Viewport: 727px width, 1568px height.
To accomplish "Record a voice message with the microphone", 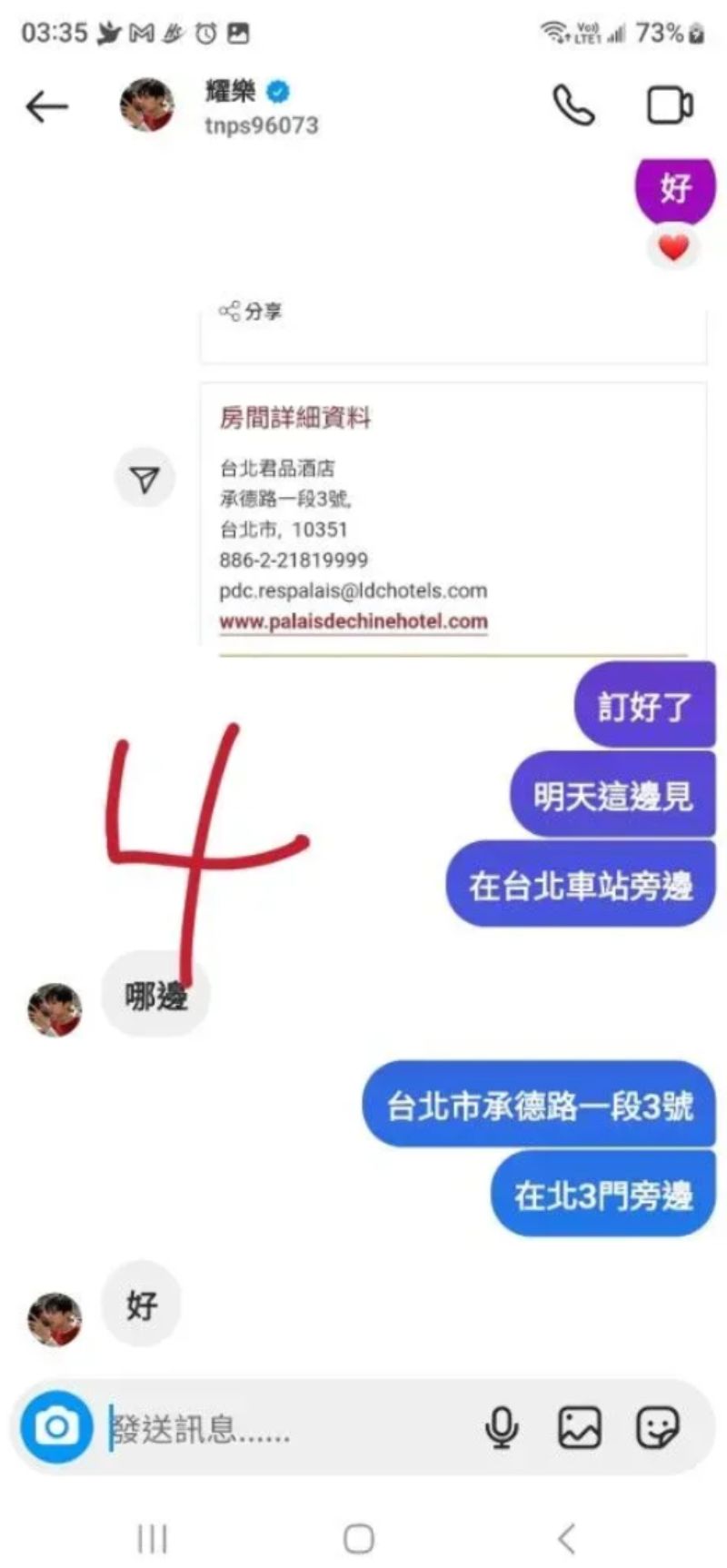I will [x=501, y=1427].
